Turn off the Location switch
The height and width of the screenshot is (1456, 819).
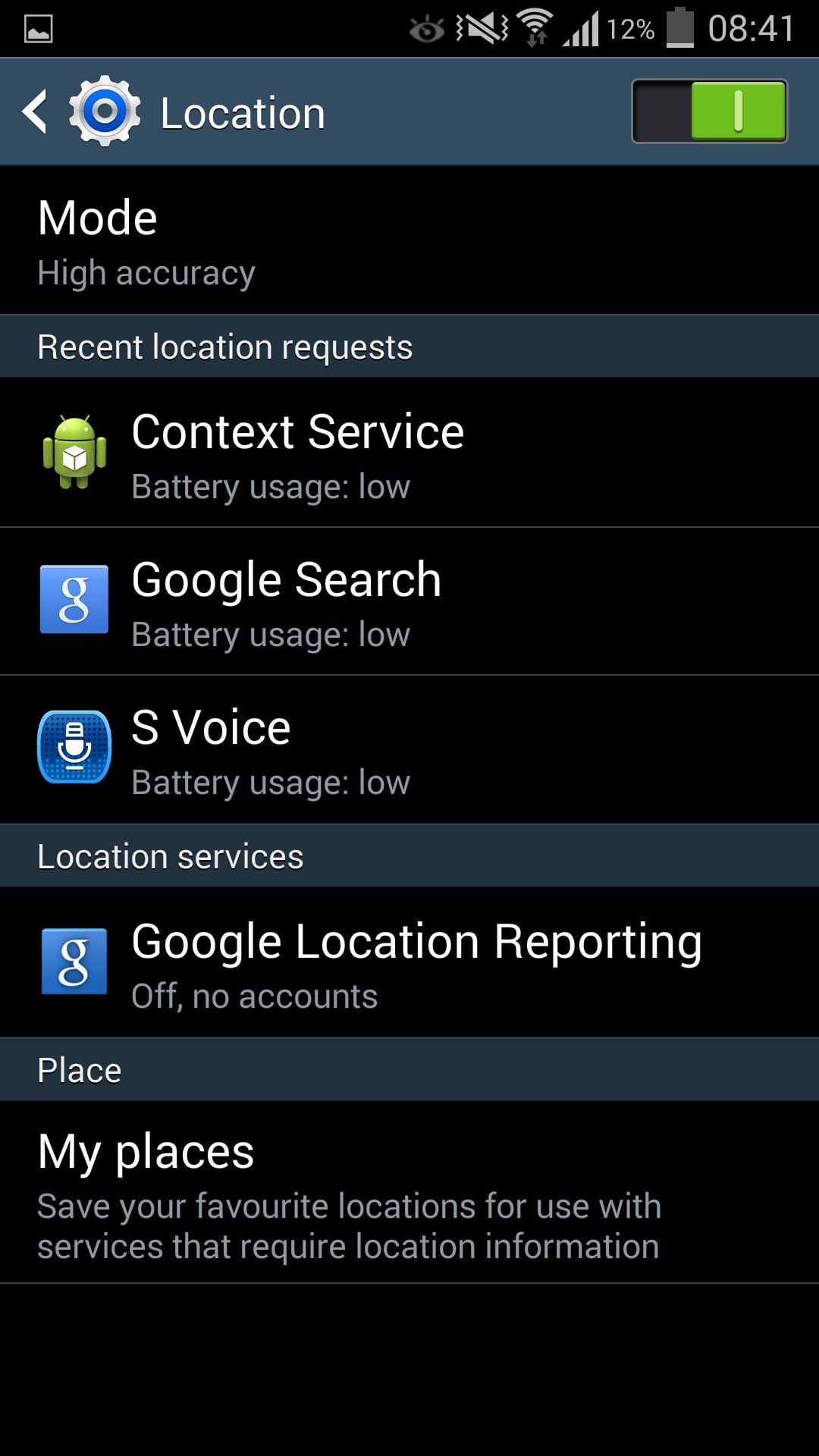tap(709, 111)
